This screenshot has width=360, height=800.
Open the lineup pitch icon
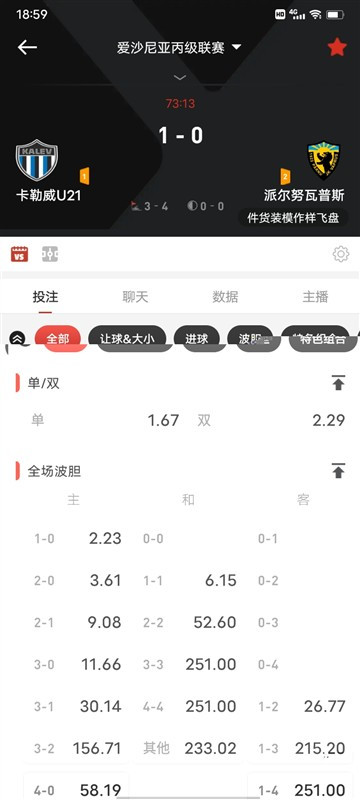pos(50,254)
